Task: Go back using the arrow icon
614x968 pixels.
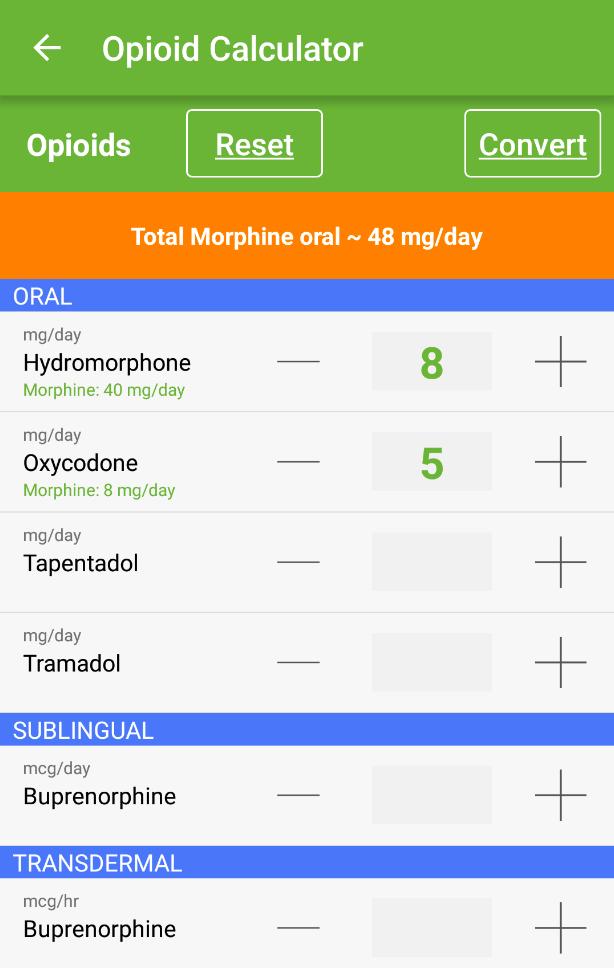Action: click(x=47, y=48)
